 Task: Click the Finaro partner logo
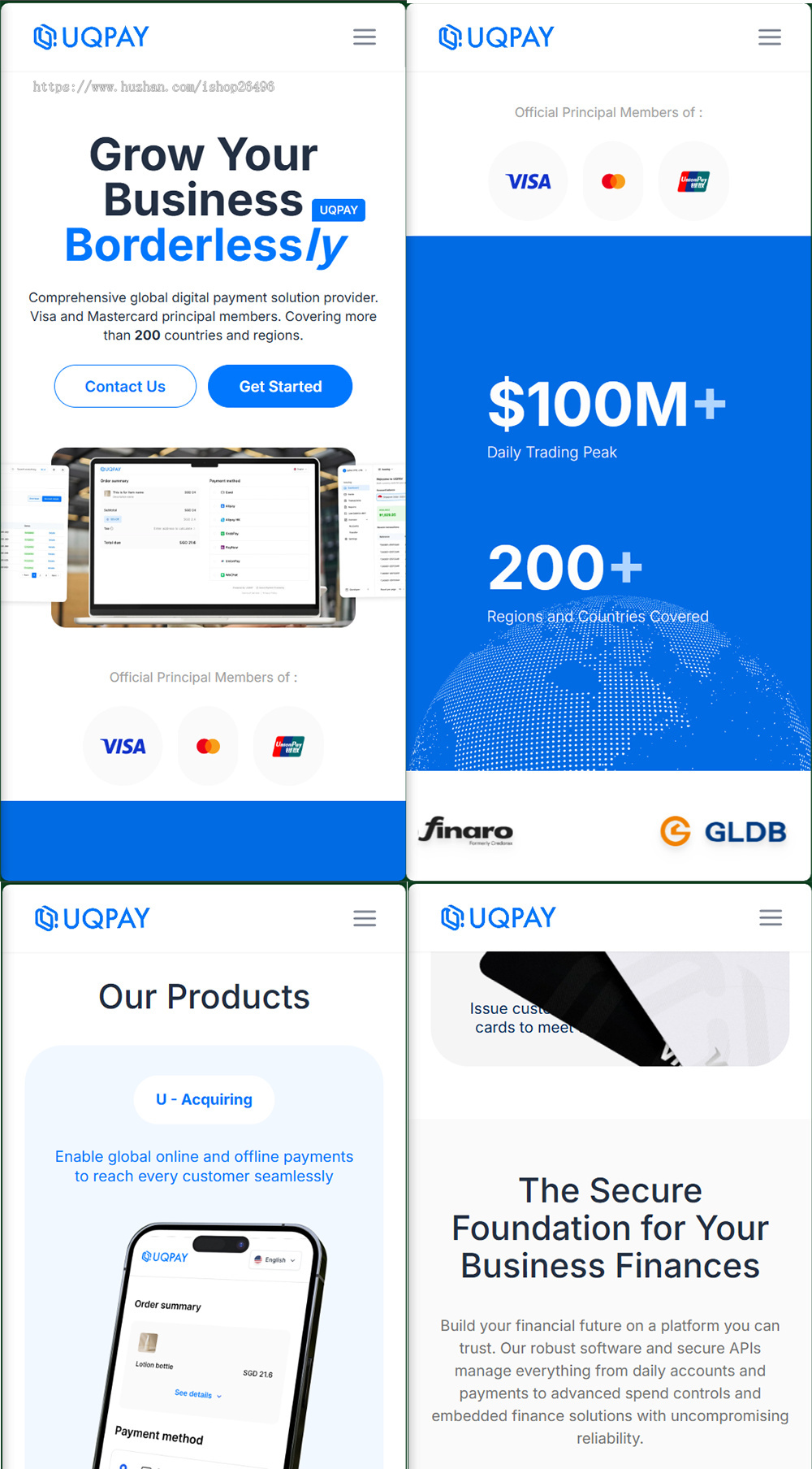(465, 831)
